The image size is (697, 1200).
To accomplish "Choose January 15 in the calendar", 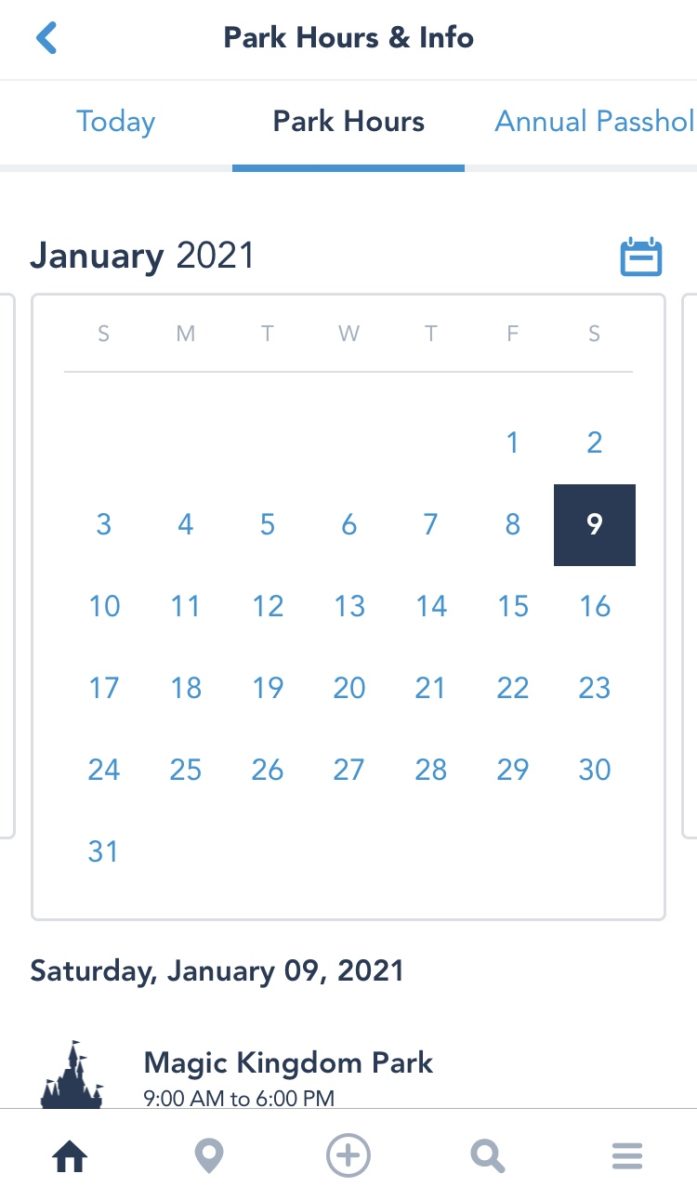I will pos(512,607).
